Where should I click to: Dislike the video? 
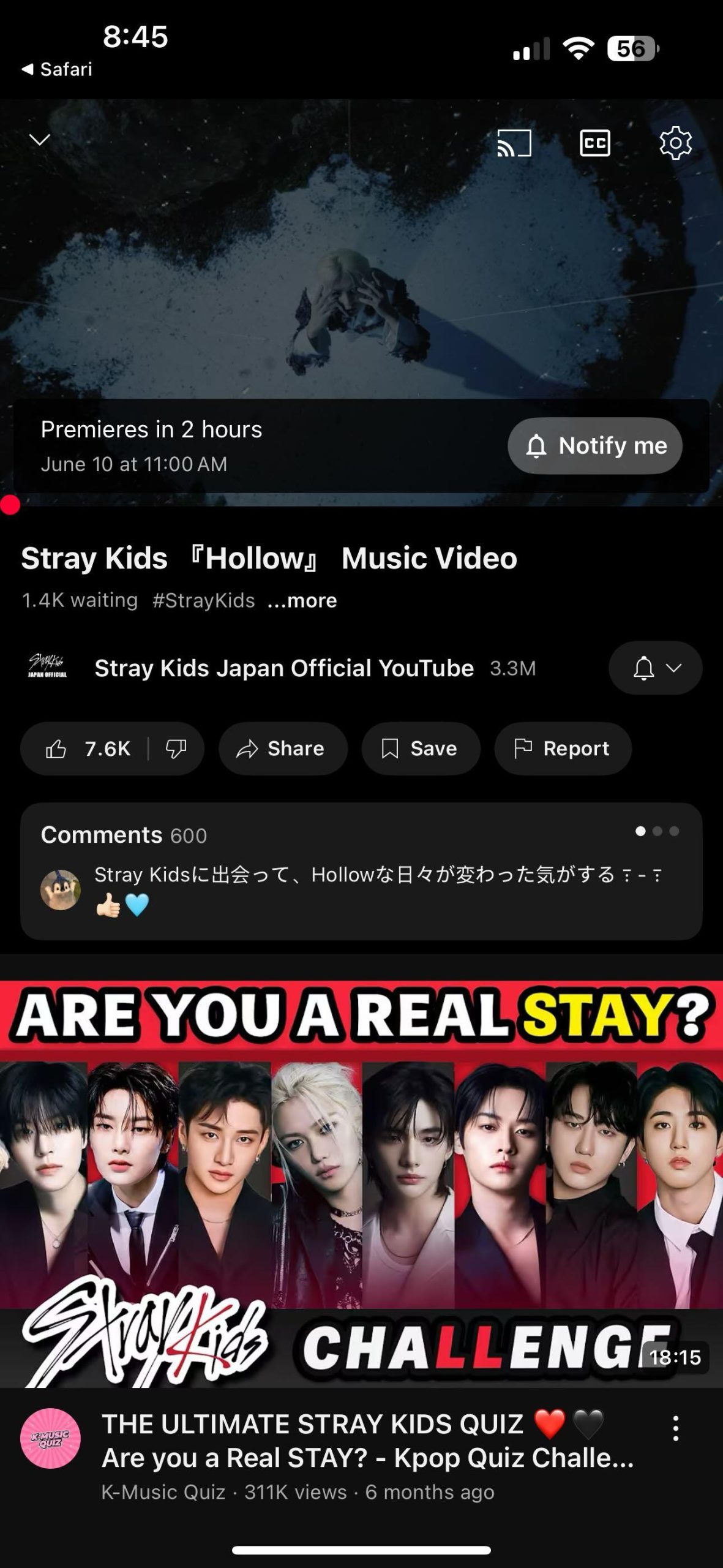(x=176, y=748)
